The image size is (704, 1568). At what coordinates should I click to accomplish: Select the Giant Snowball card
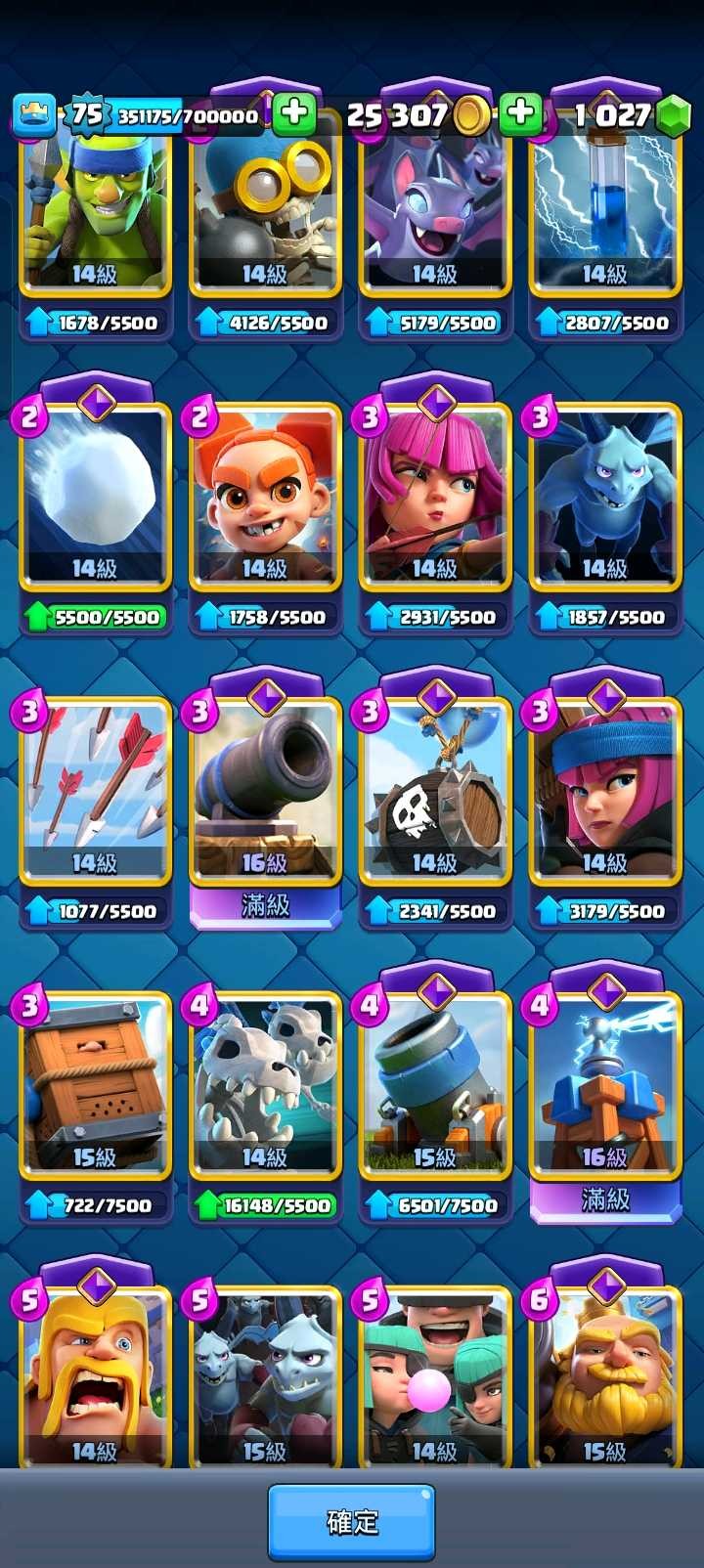pyautogui.click(x=95, y=499)
